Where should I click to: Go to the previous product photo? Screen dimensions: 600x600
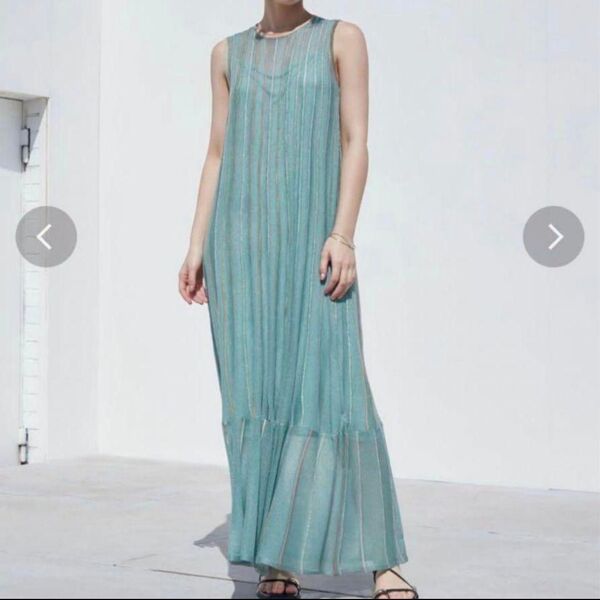45,237
